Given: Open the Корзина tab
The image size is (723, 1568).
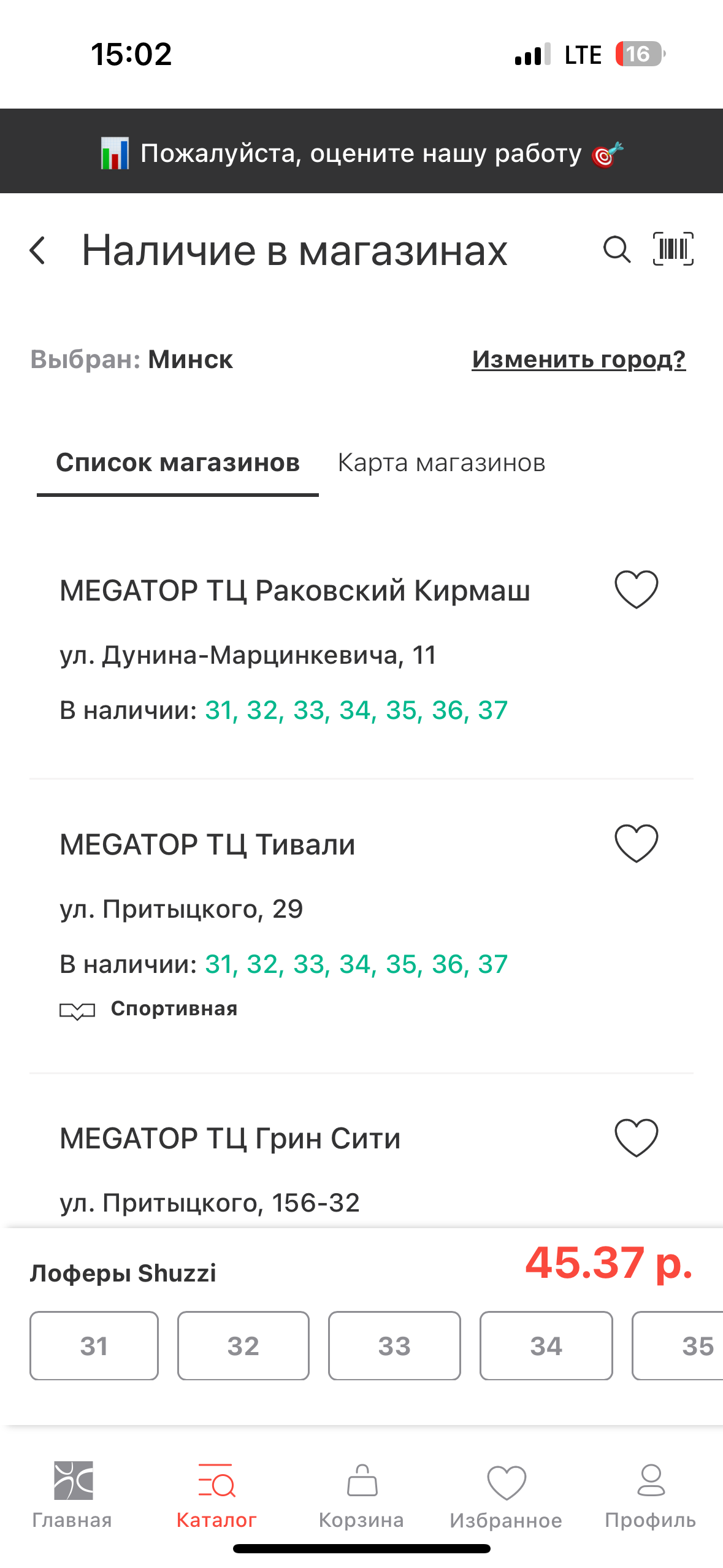Looking at the screenshot, I should pyautogui.click(x=362, y=1496).
